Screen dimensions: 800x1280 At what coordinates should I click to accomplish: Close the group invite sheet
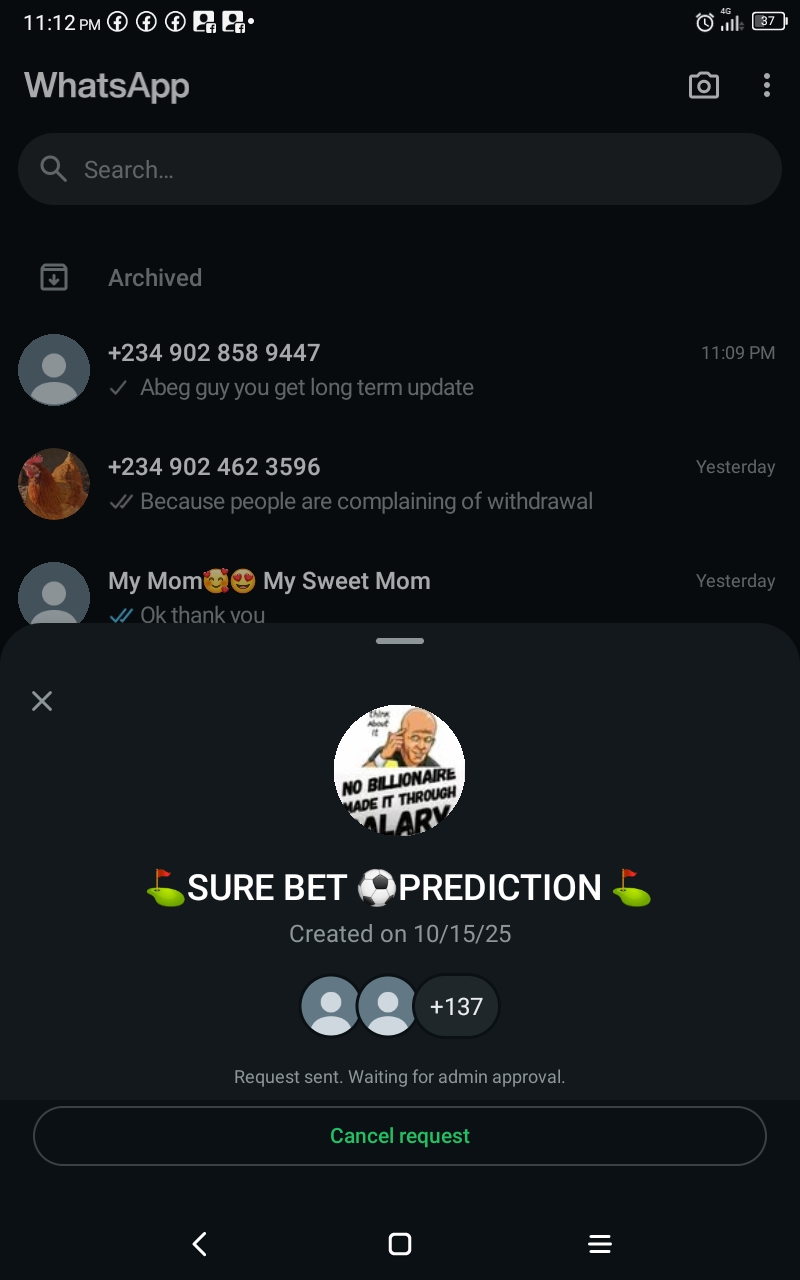pos(42,701)
